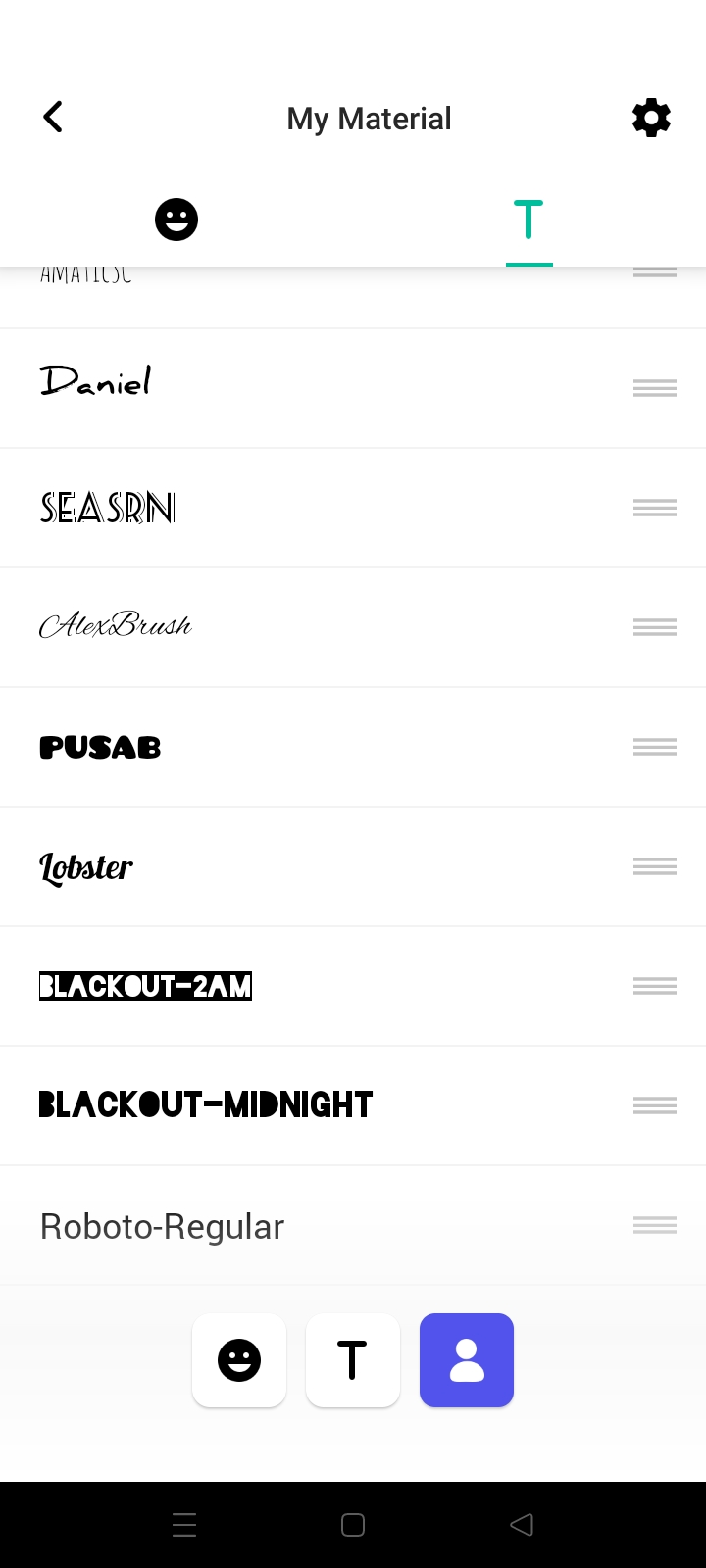Tap the highlighted profile icon at the bottom
The width and height of the screenshot is (706, 1568).
[x=467, y=1359]
